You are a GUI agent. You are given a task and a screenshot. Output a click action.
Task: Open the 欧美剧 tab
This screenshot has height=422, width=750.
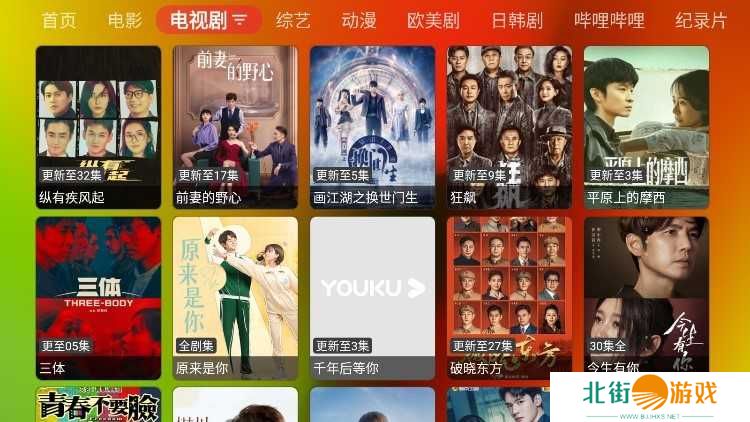pyautogui.click(x=433, y=20)
